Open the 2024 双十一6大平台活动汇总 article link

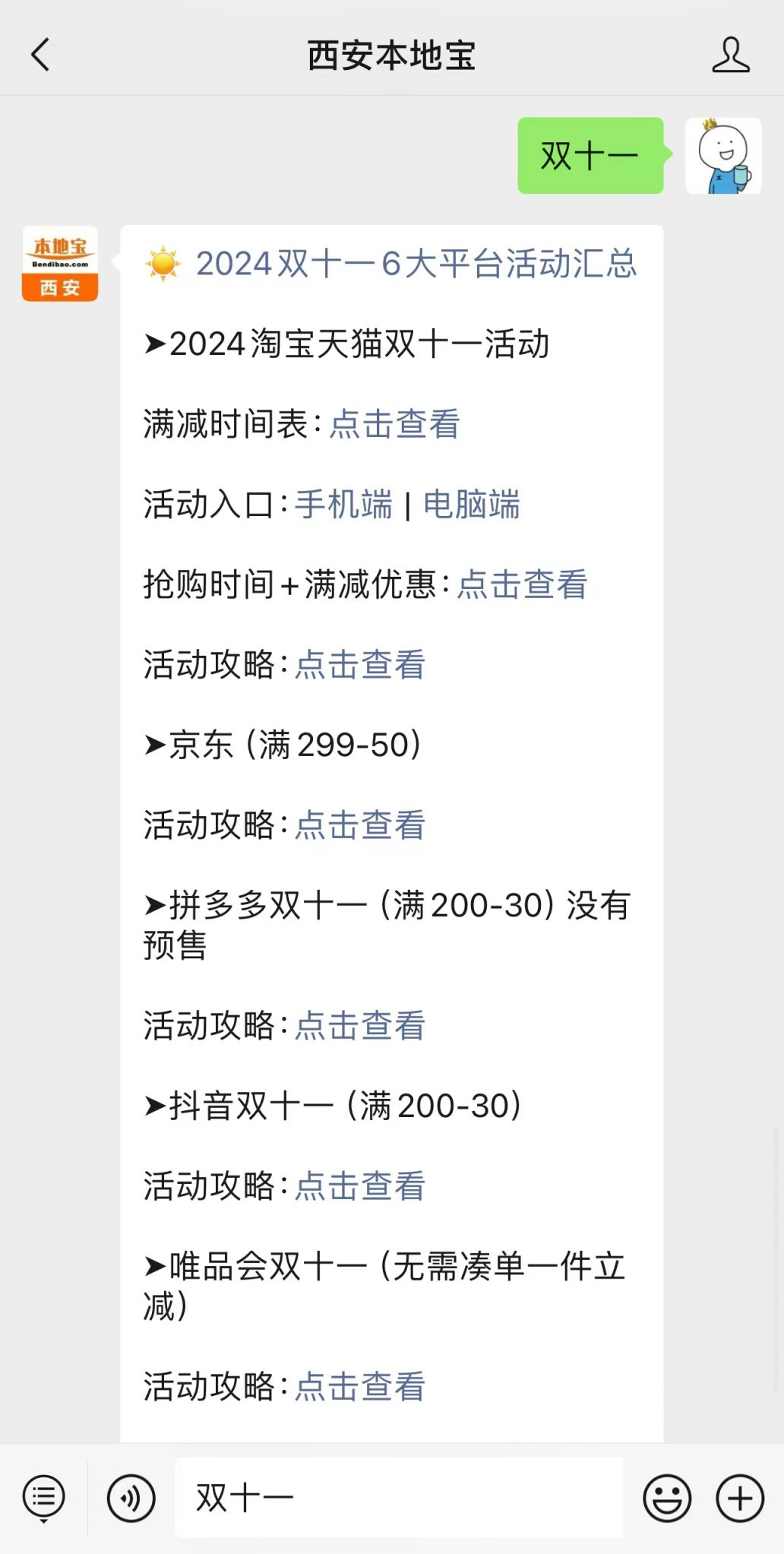(416, 265)
